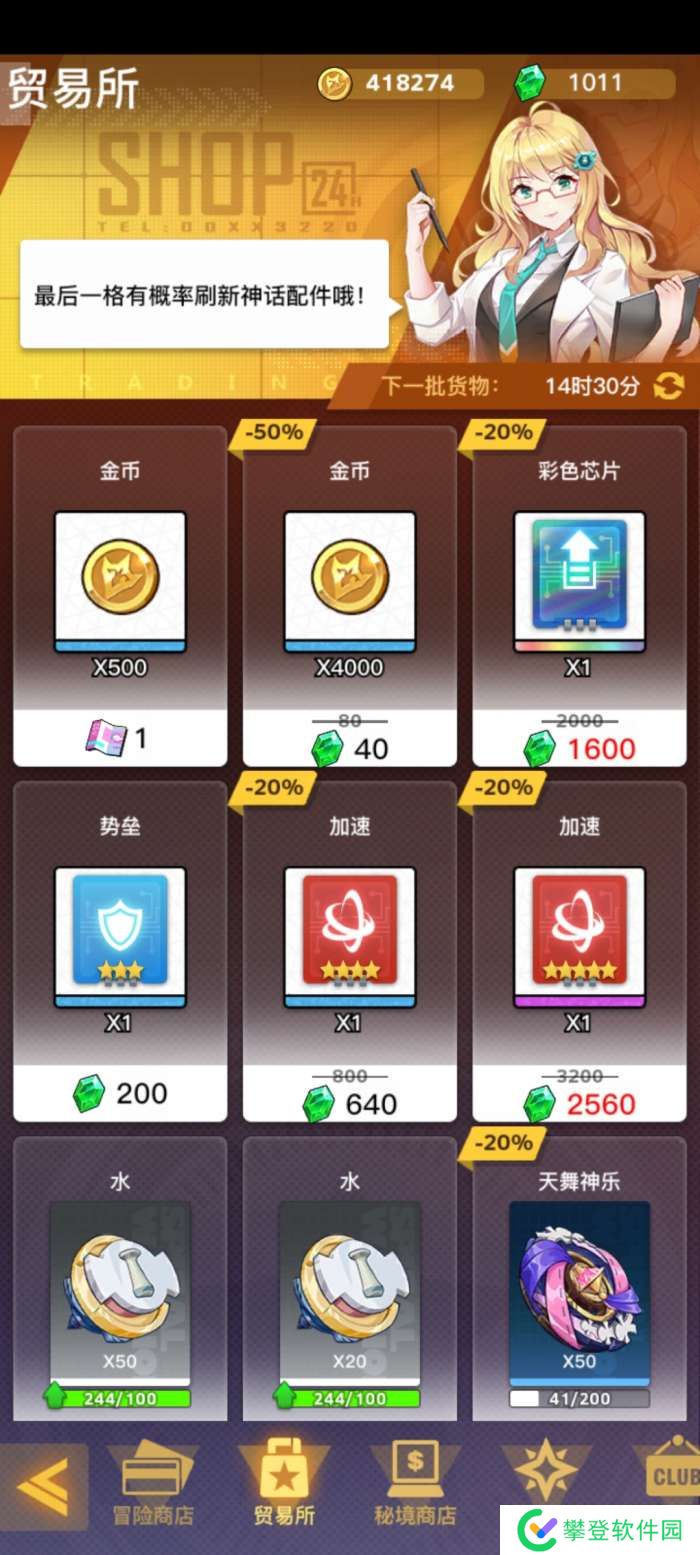The width and height of the screenshot is (700, 1555).
Task: Refresh the next batch of goods
Action: pos(668,385)
